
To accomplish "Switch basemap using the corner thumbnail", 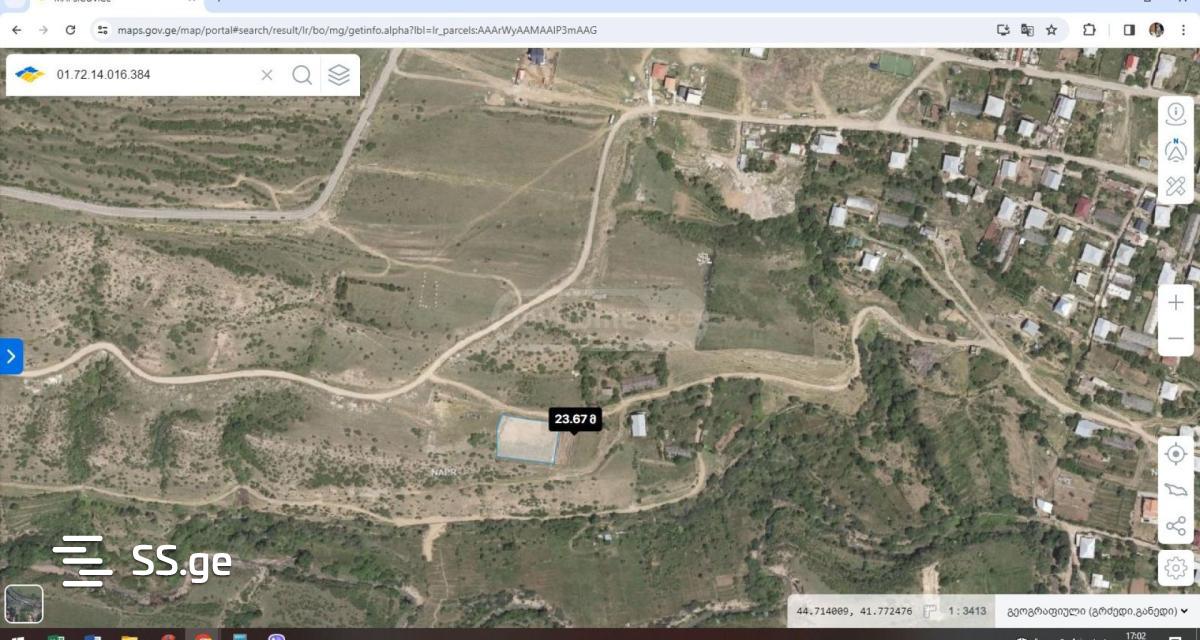I will pyautogui.click(x=24, y=604).
